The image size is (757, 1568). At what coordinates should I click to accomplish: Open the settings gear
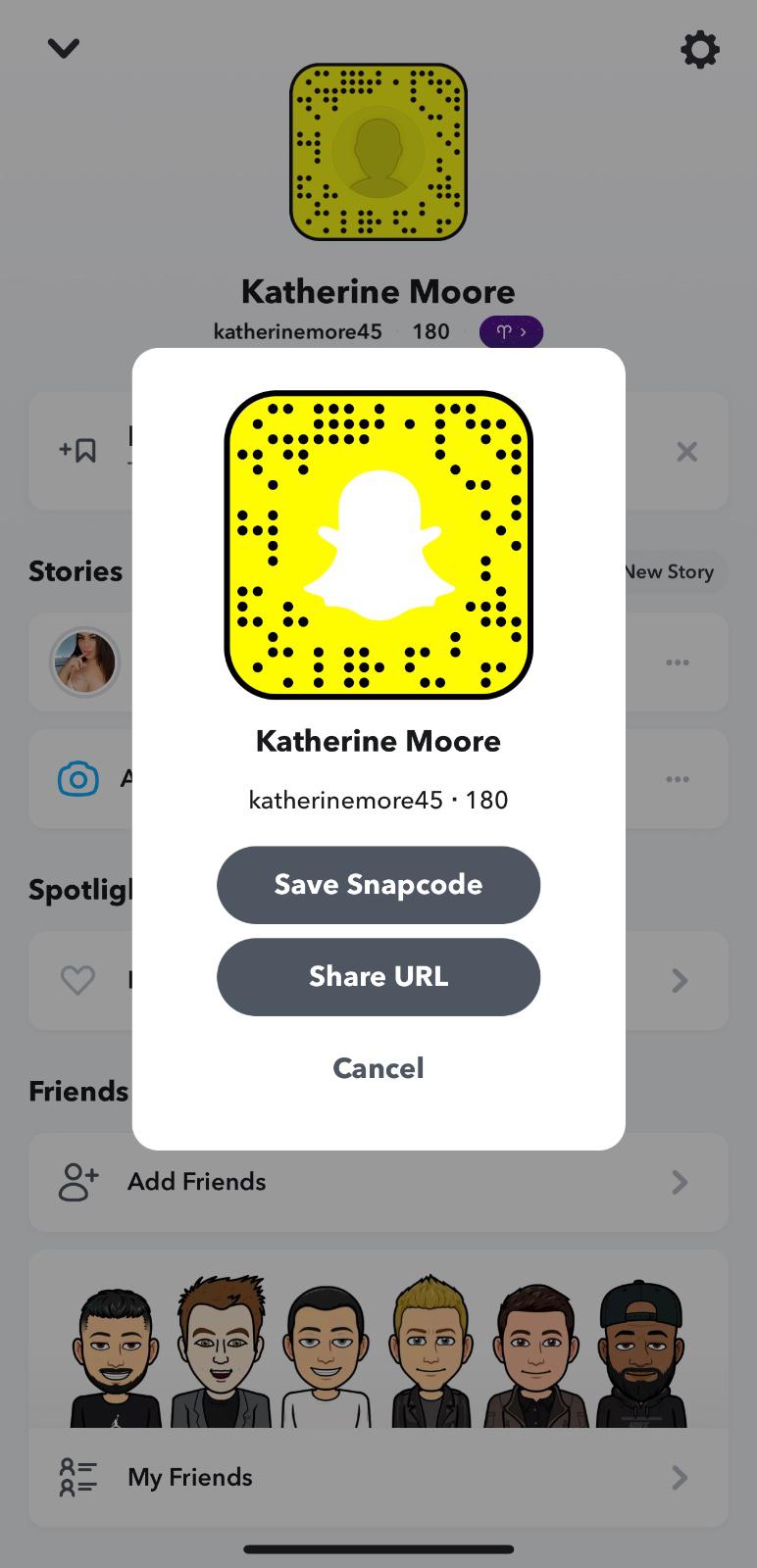[699, 49]
